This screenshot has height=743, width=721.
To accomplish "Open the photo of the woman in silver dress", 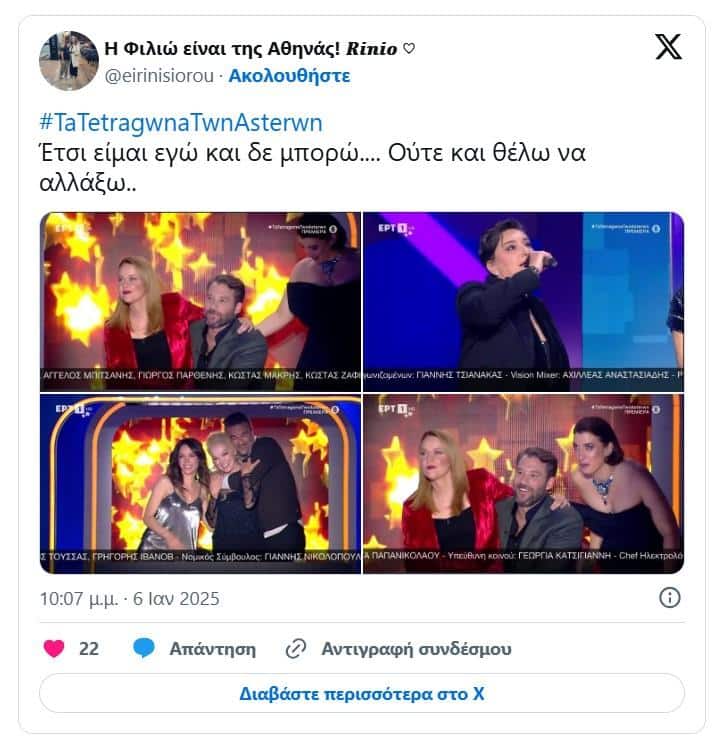I will click(200, 484).
